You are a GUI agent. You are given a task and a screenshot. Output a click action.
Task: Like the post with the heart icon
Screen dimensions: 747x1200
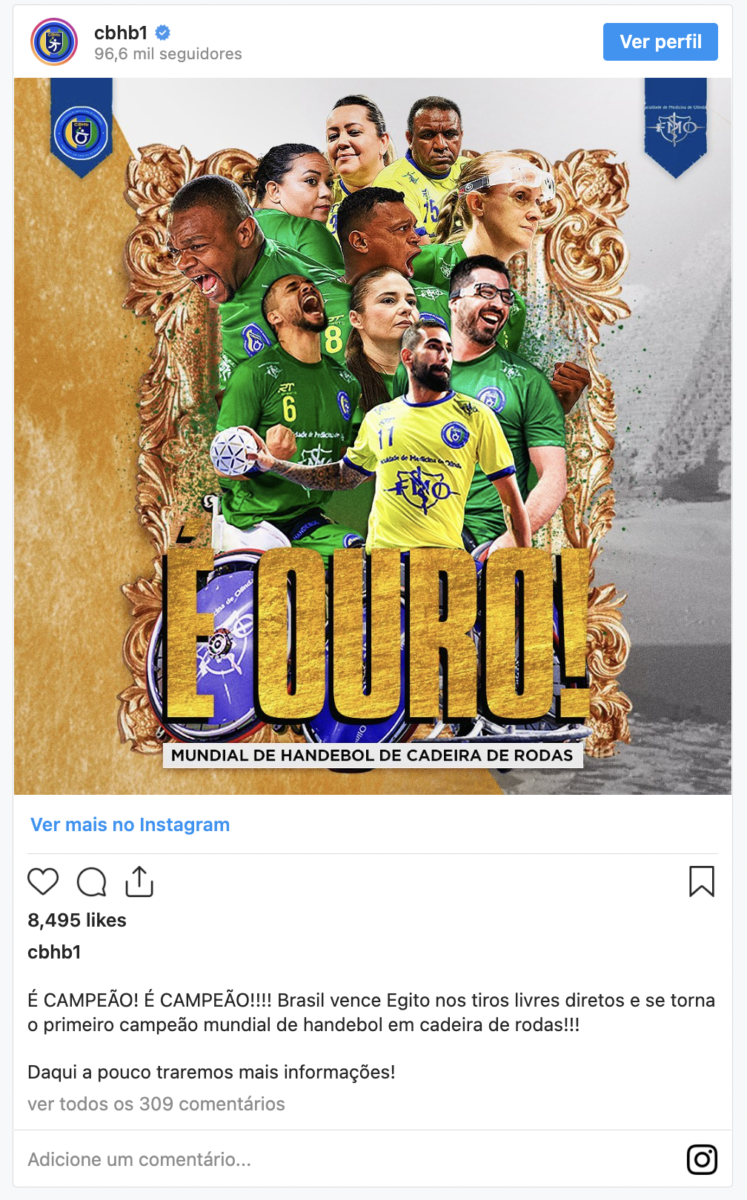[43, 881]
